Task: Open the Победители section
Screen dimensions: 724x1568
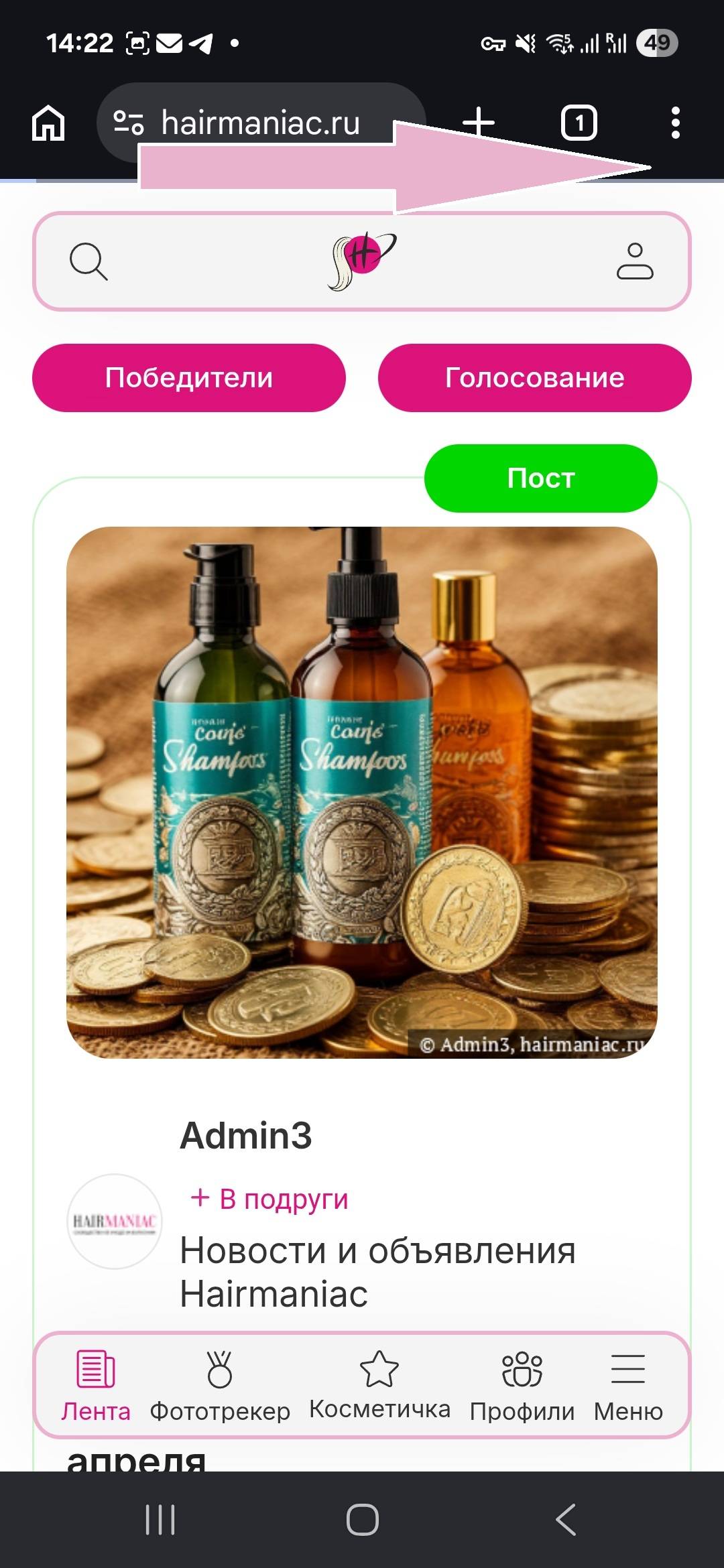Action: (189, 378)
